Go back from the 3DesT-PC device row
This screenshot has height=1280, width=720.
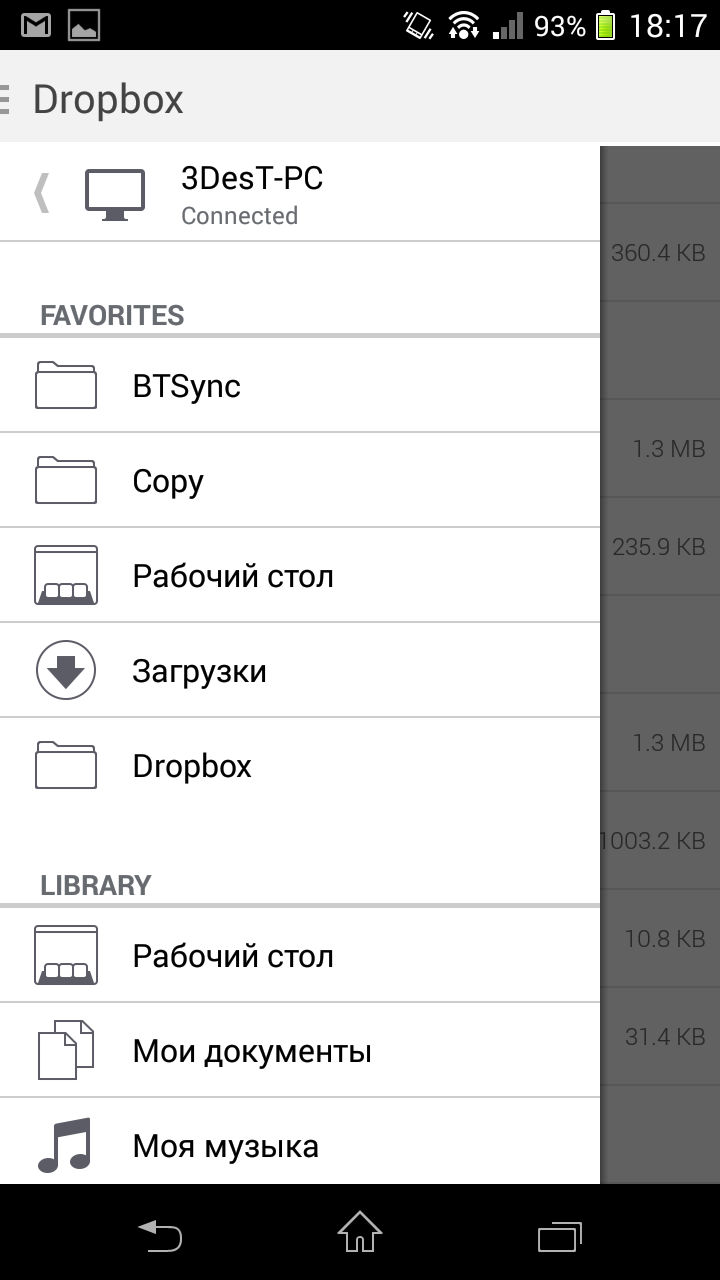pos(41,192)
